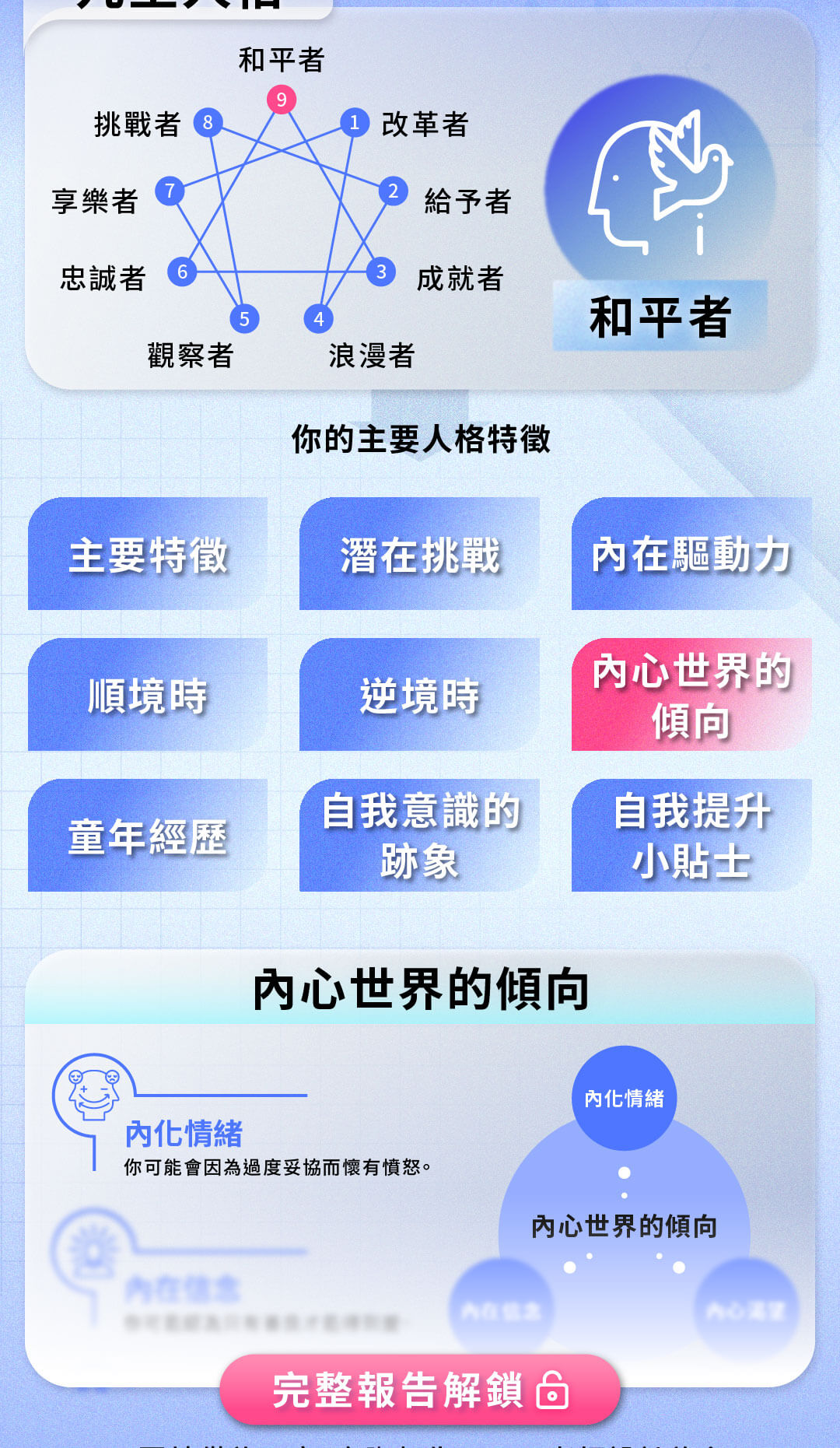Select the 主要特徵 tab
Viewport: 840px width, 1448px height.
pyautogui.click(x=148, y=554)
